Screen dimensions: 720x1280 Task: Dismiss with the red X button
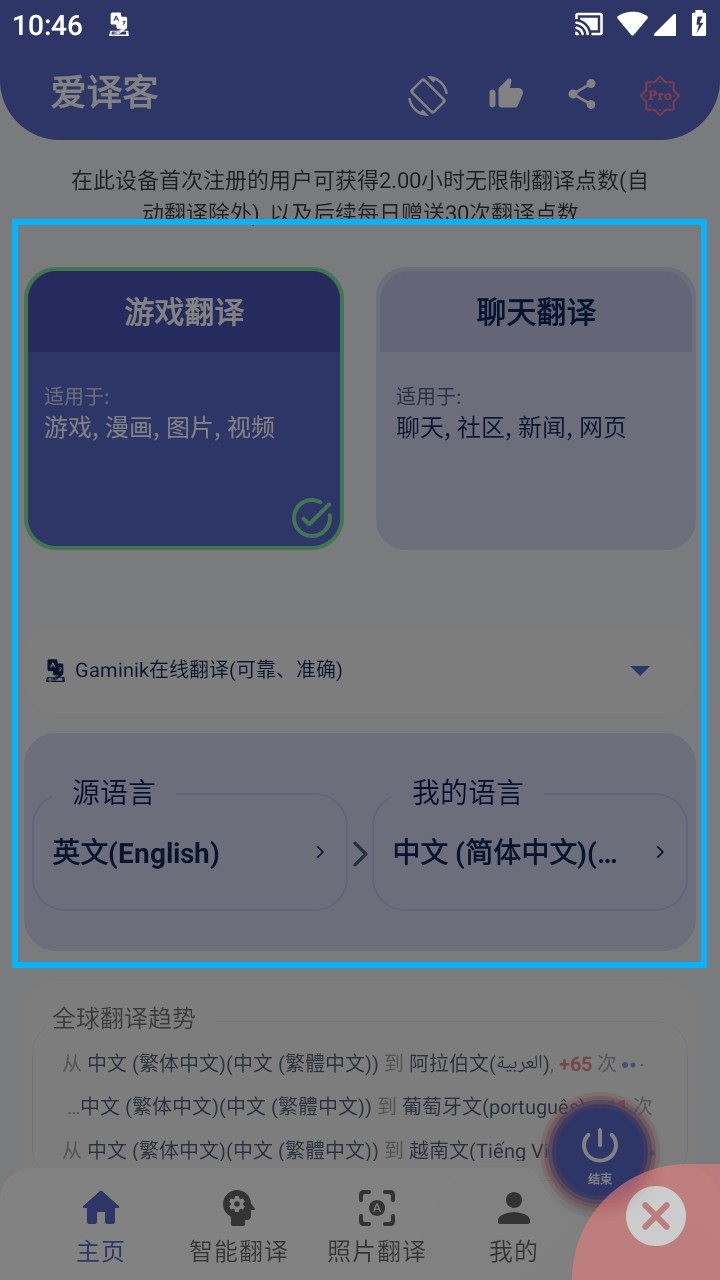pyautogui.click(x=656, y=1216)
